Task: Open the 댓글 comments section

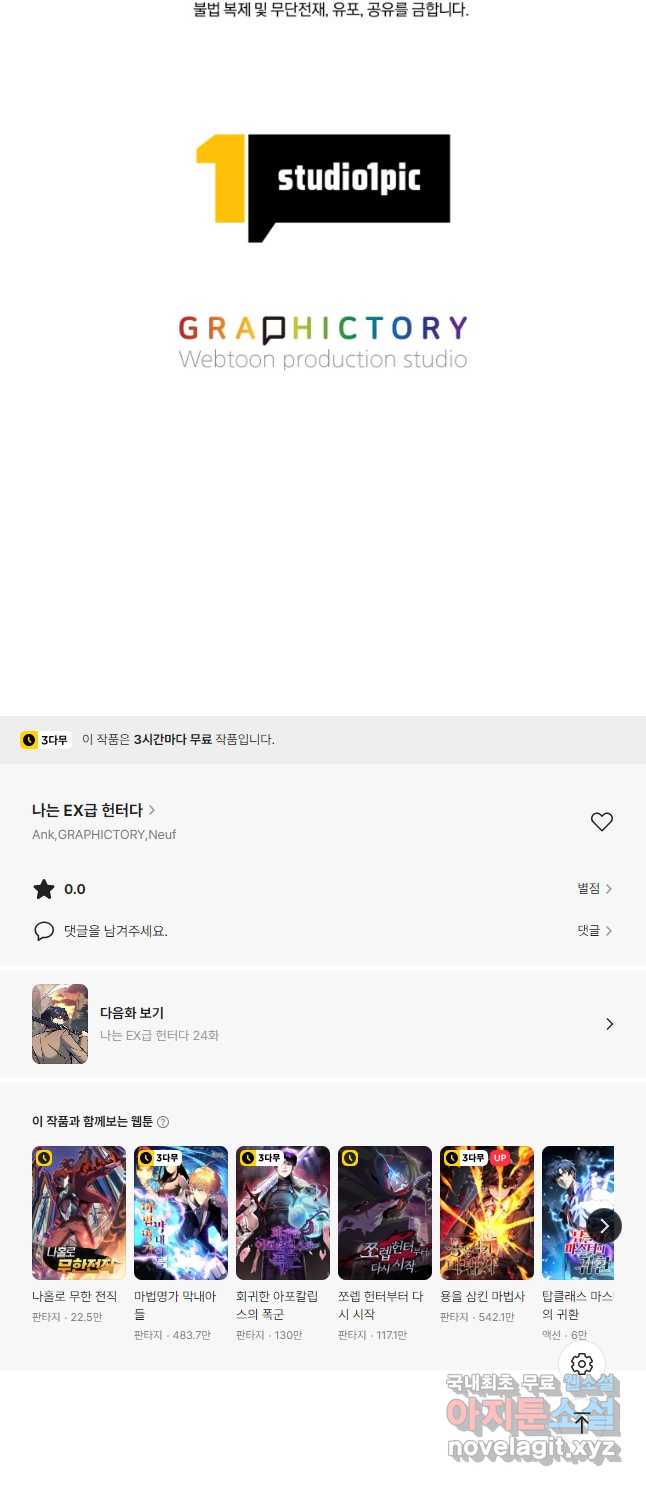Action: 594,930
